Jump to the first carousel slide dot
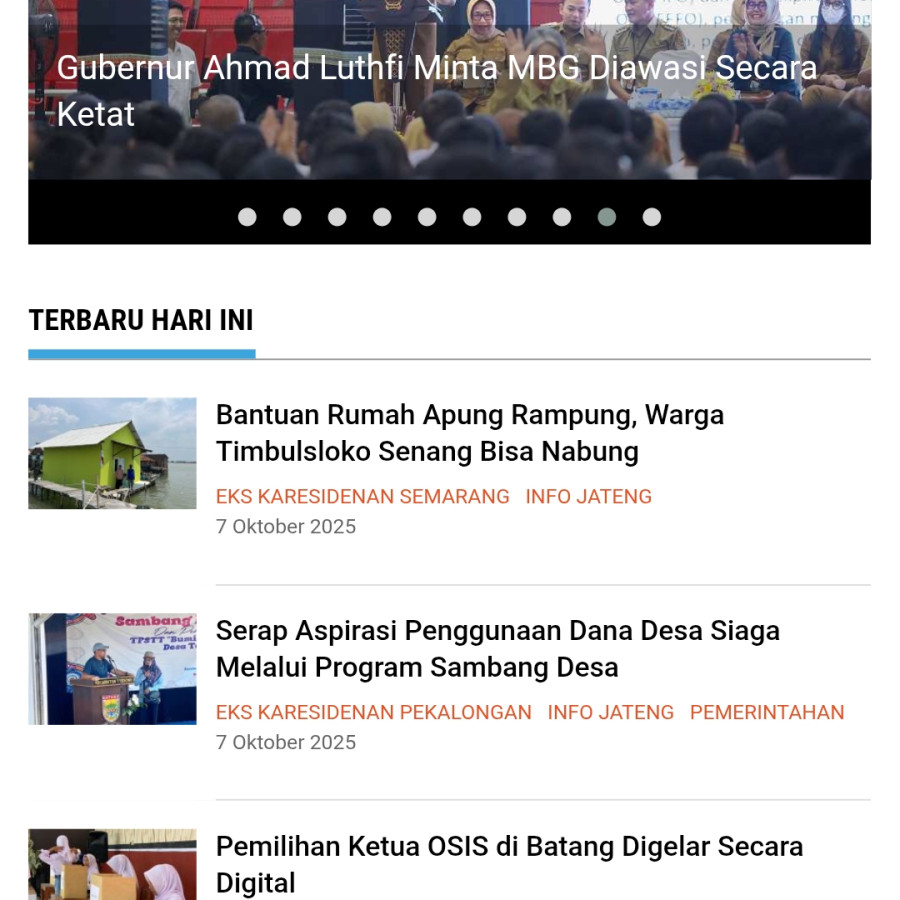This screenshot has width=900, height=900. point(247,217)
